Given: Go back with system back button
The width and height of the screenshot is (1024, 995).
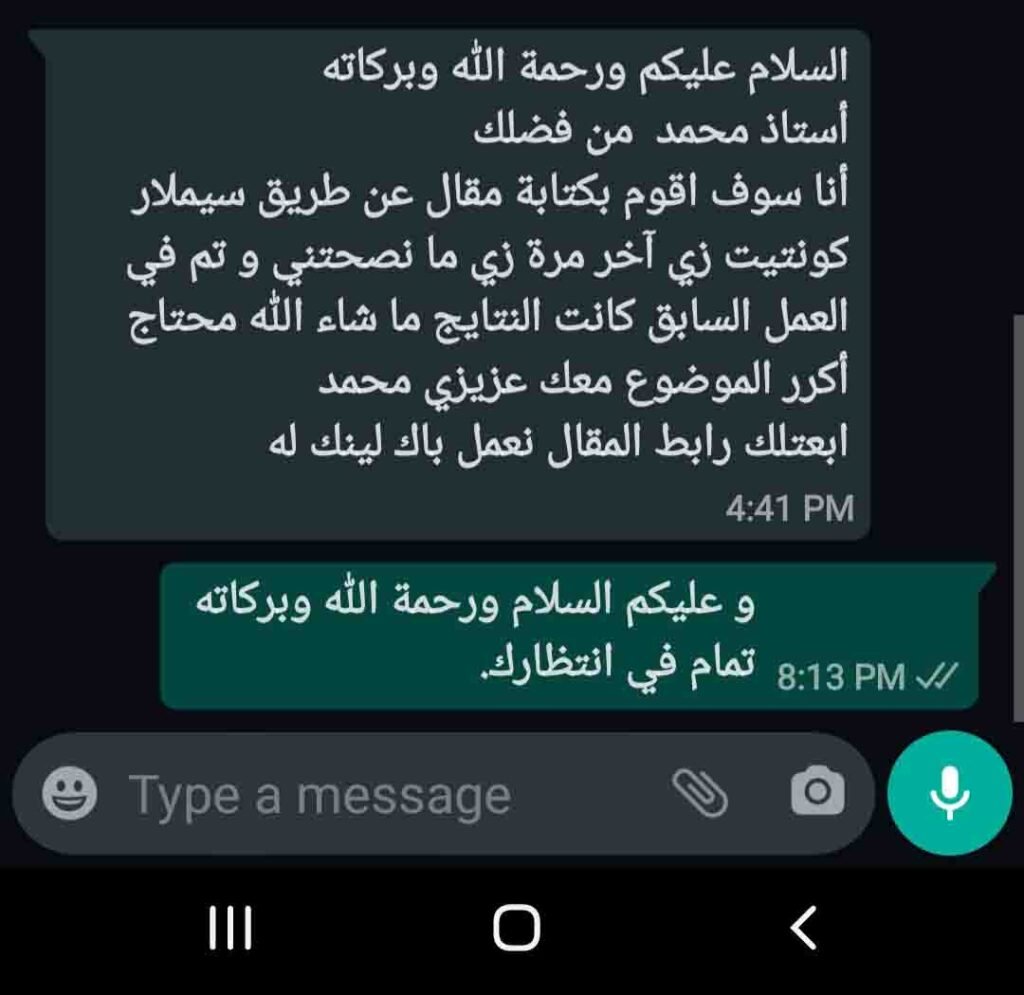Looking at the screenshot, I should pyautogui.click(x=803, y=928).
